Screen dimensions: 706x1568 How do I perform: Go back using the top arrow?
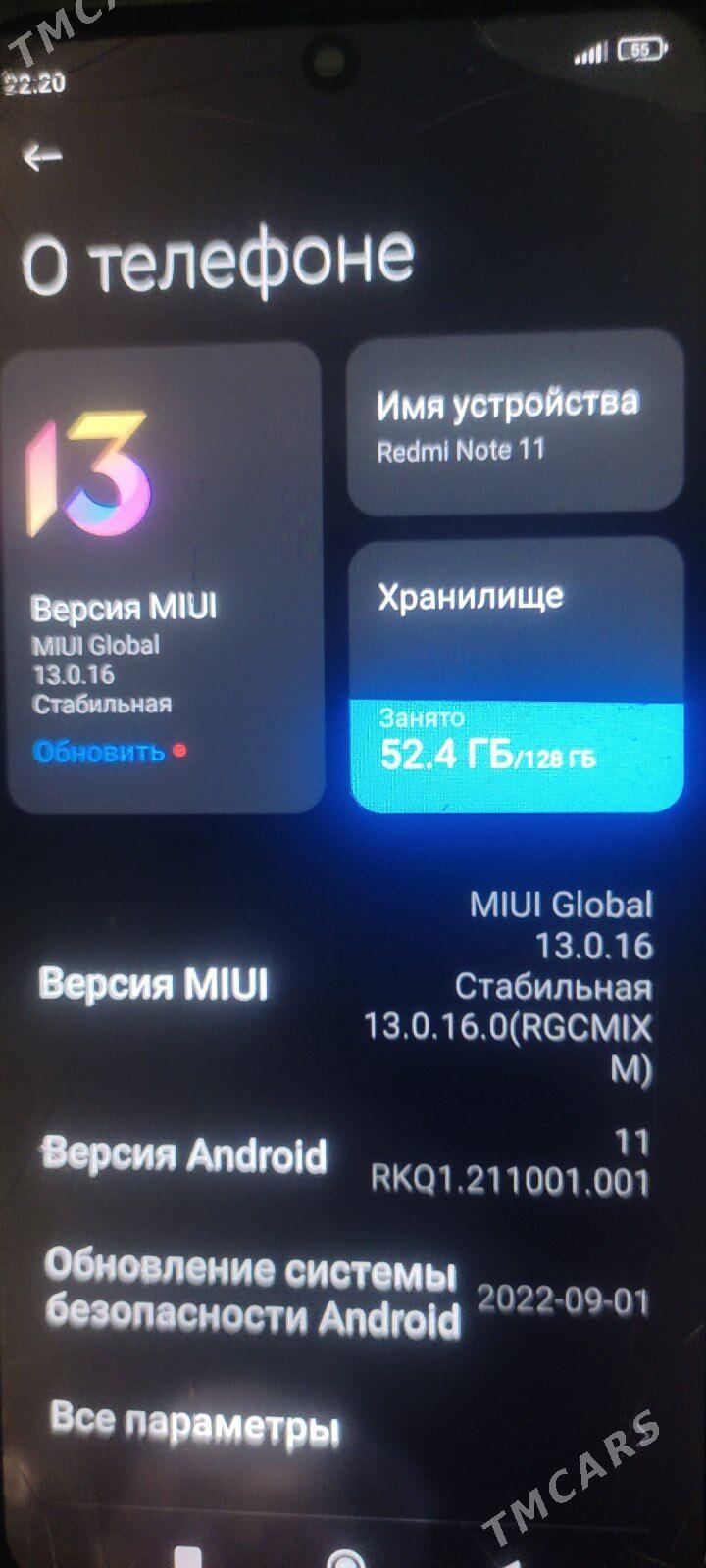[43, 157]
